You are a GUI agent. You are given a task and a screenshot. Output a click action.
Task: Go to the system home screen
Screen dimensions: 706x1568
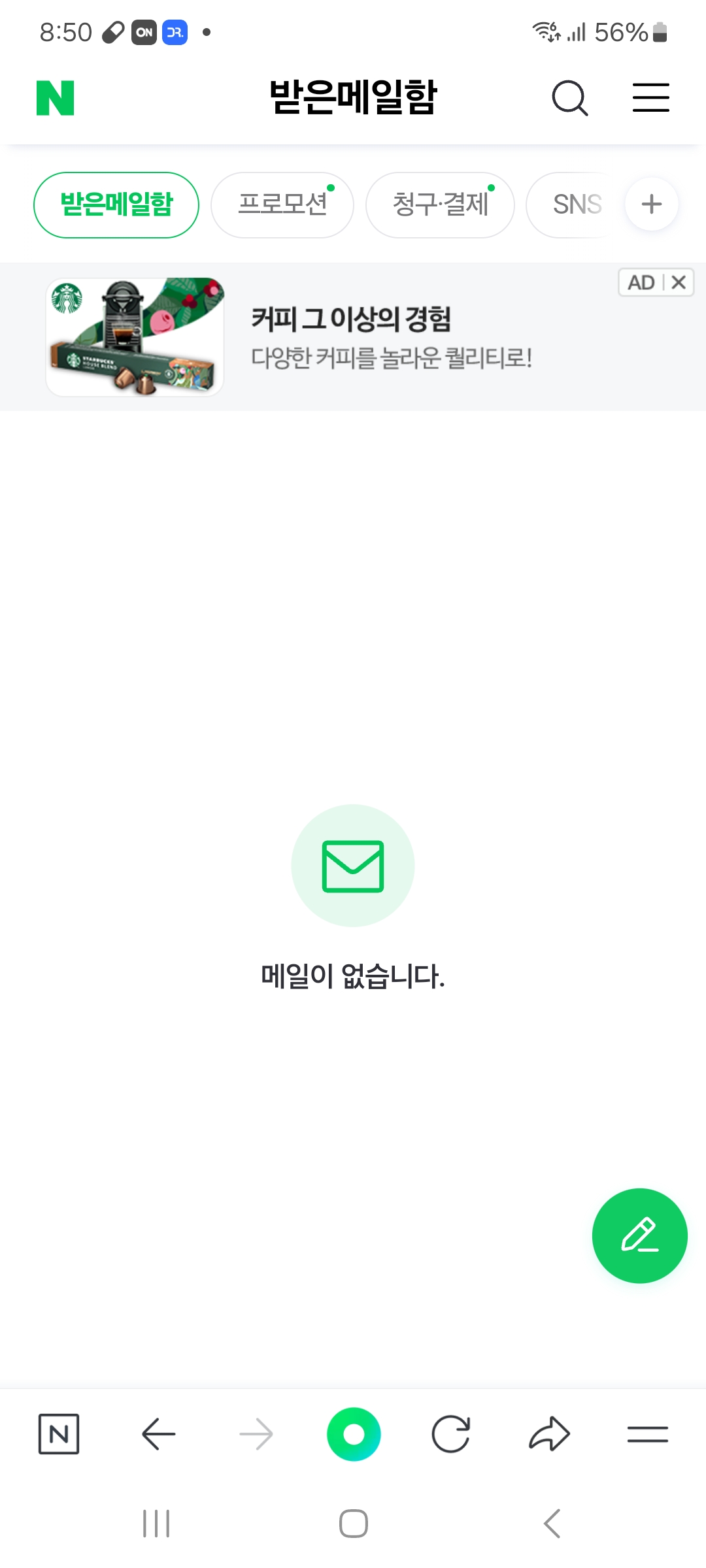[x=354, y=1524]
